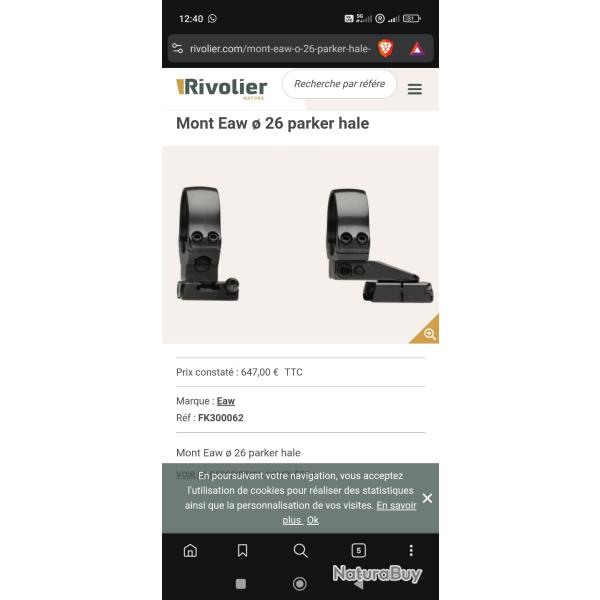The image size is (600, 600).
Task: Bookmark this page in the browser
Action: point(243,550)
